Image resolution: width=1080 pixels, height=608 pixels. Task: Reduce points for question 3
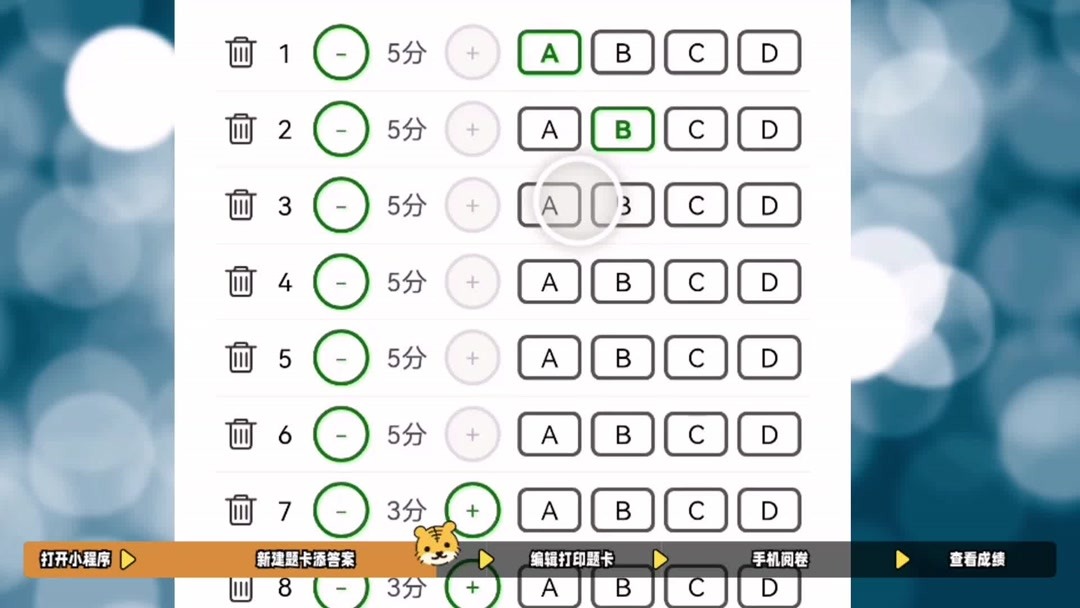(x=341, y=206)
